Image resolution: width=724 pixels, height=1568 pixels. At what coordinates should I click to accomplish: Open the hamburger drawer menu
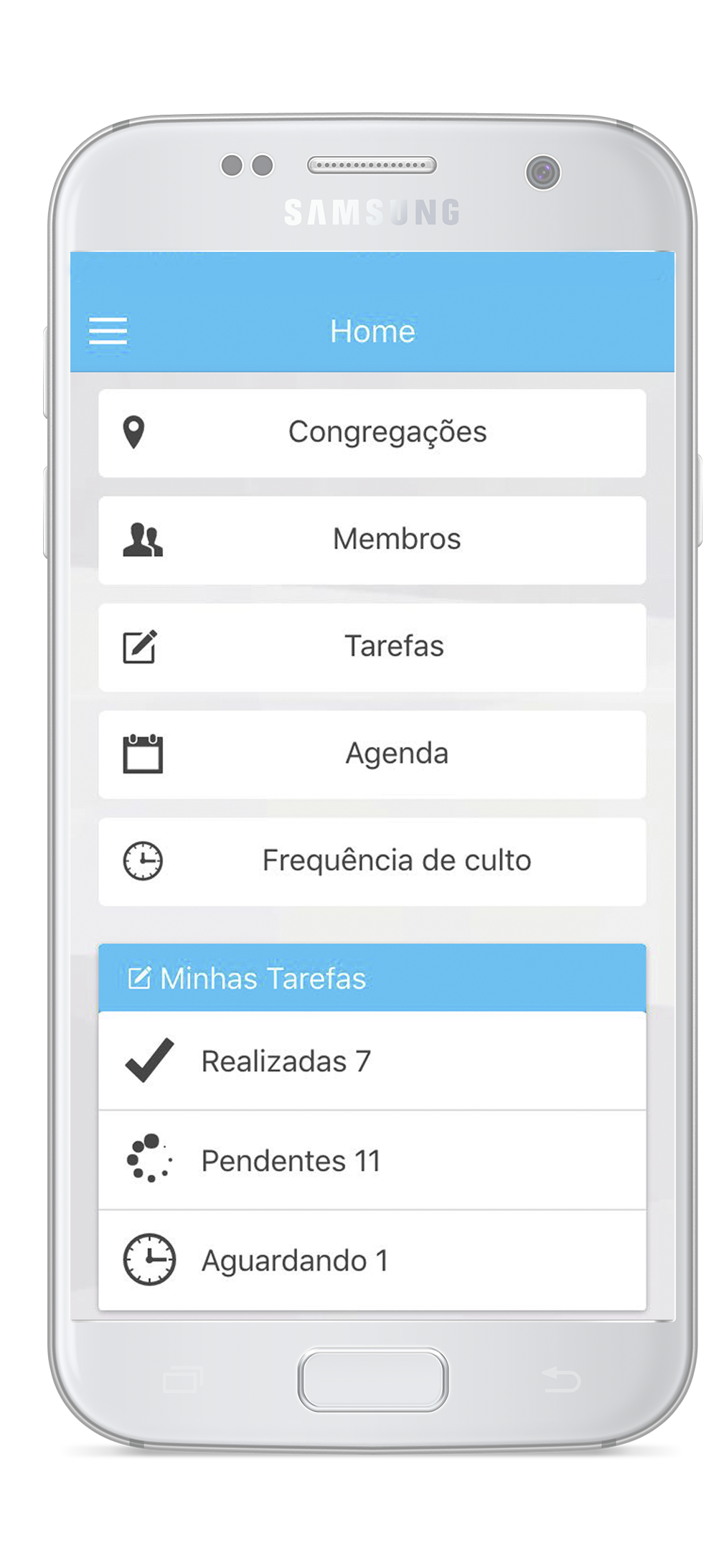[108, 331]
